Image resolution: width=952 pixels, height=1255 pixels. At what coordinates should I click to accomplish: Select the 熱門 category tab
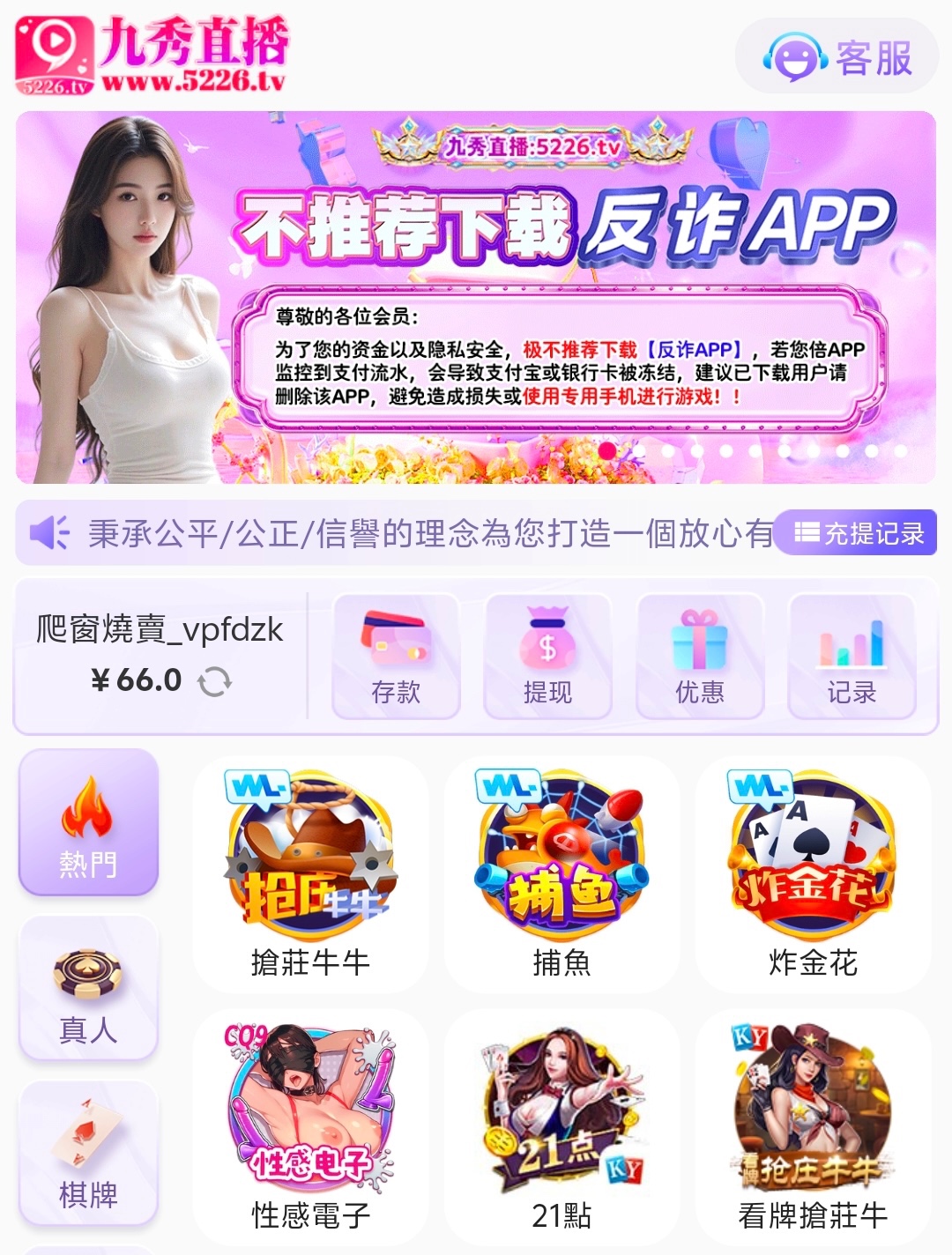coord(88,822)
